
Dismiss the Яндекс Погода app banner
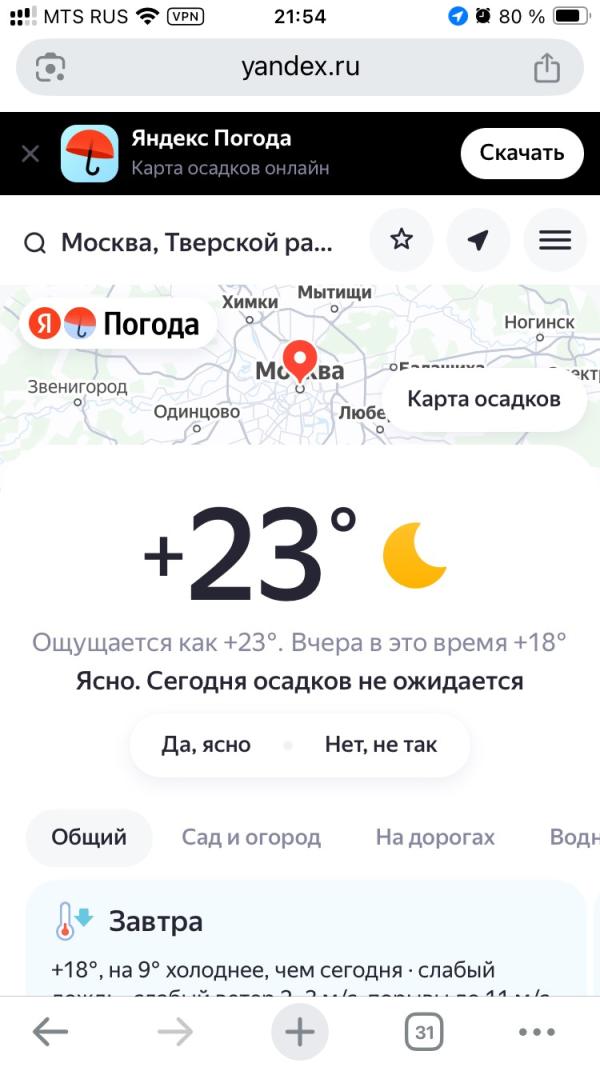[31, 154]
